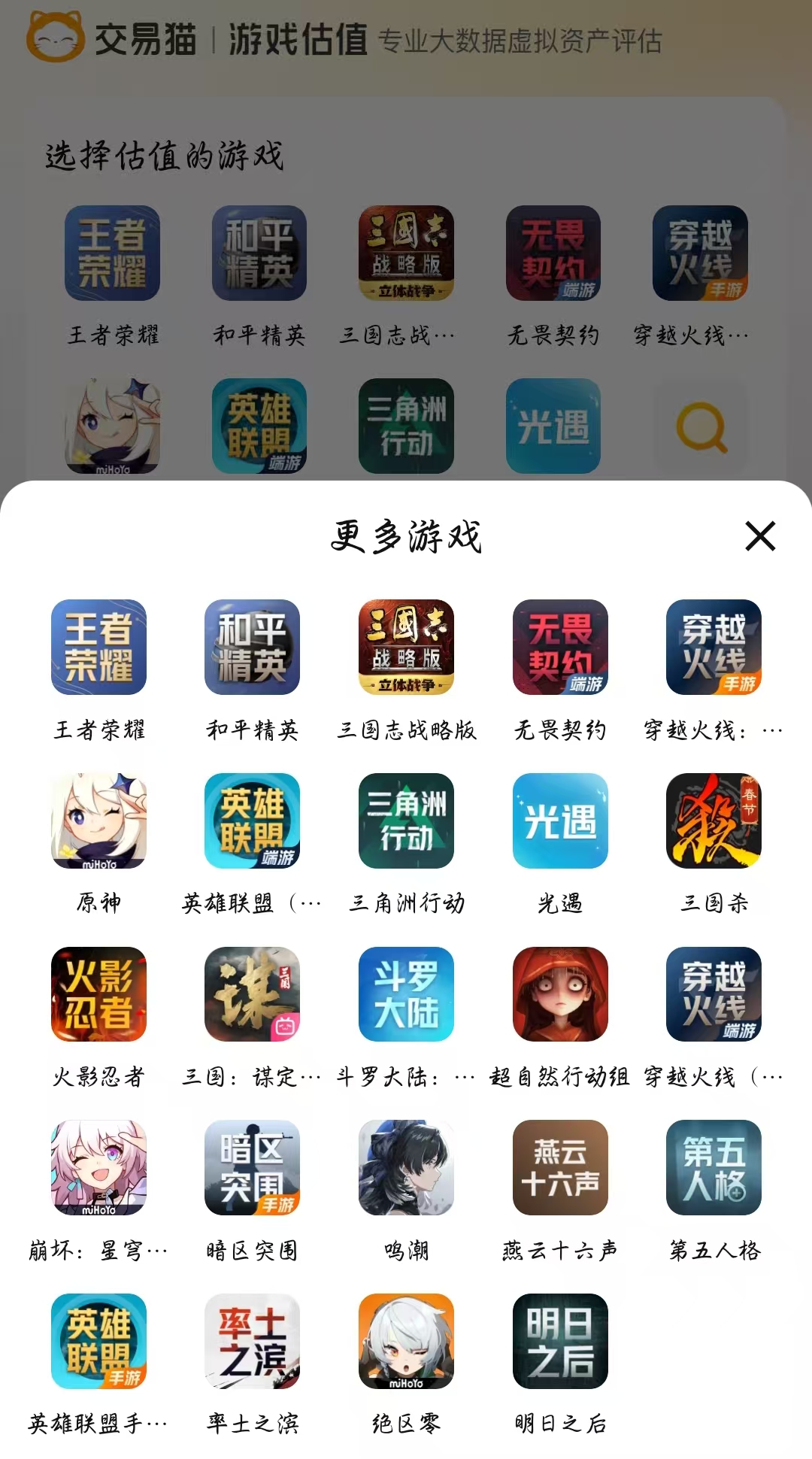Choose 燕云十六声 game
The height and width of the screenshot is (1459, 812).
pyautogui.click(x=560, y=1168)
